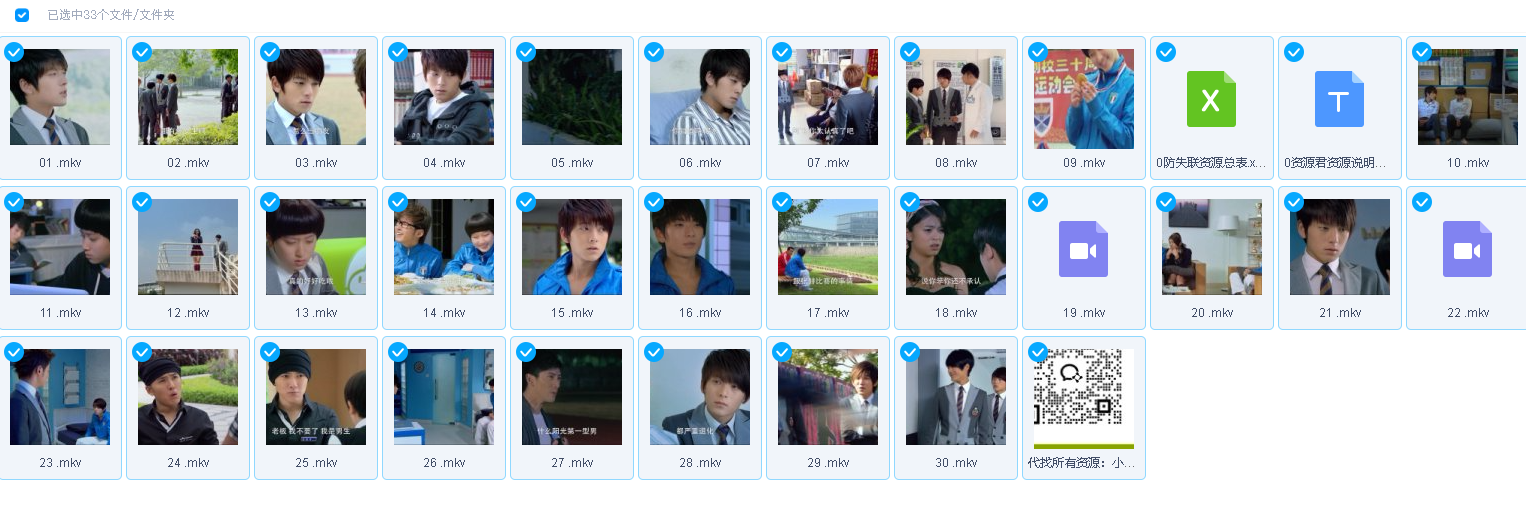Open video 10 .mkv
This screenshot has width=1526, height=520.
1467,97
